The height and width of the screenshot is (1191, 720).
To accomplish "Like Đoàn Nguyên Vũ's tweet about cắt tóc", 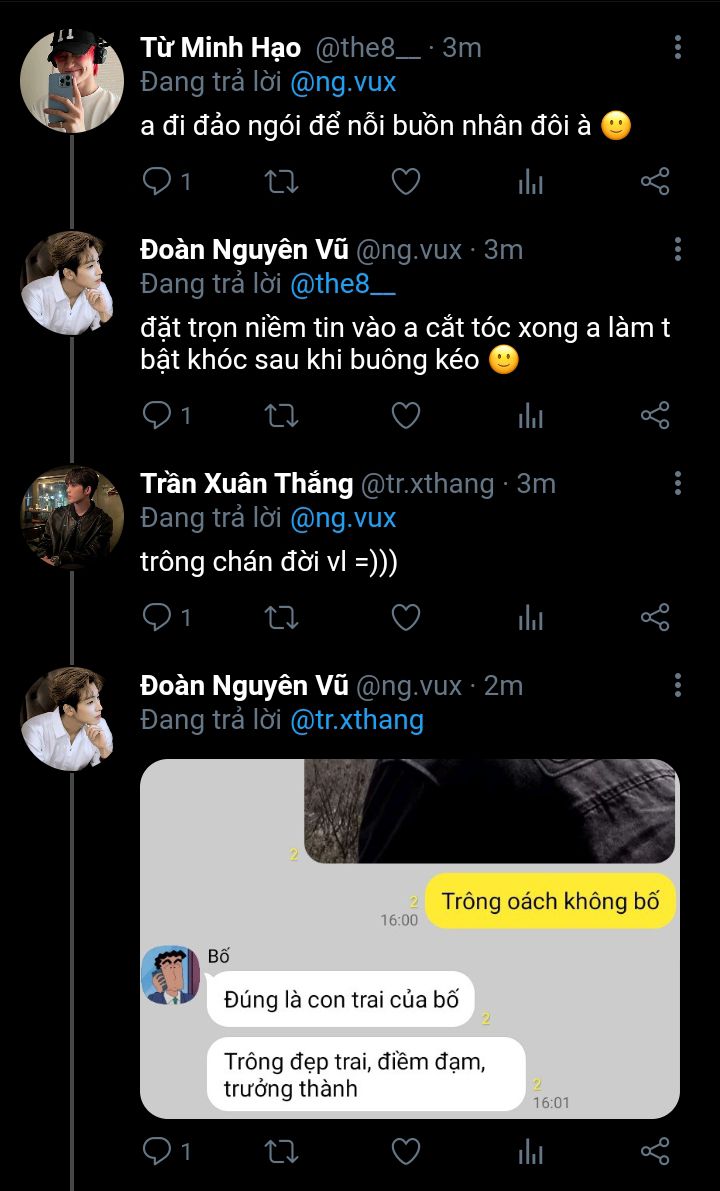I will point(405,416).
